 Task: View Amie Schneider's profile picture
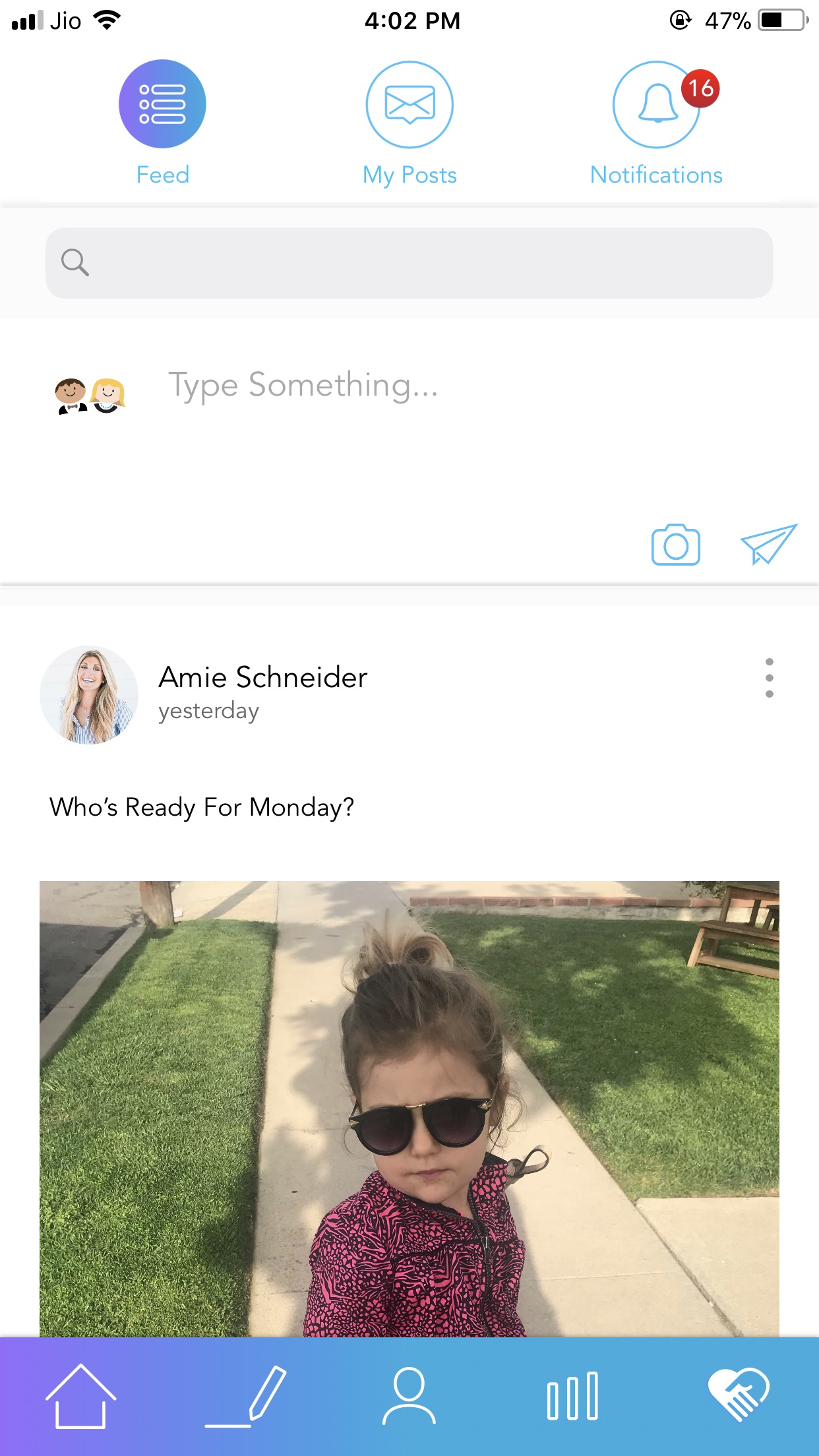coord(89,695)
